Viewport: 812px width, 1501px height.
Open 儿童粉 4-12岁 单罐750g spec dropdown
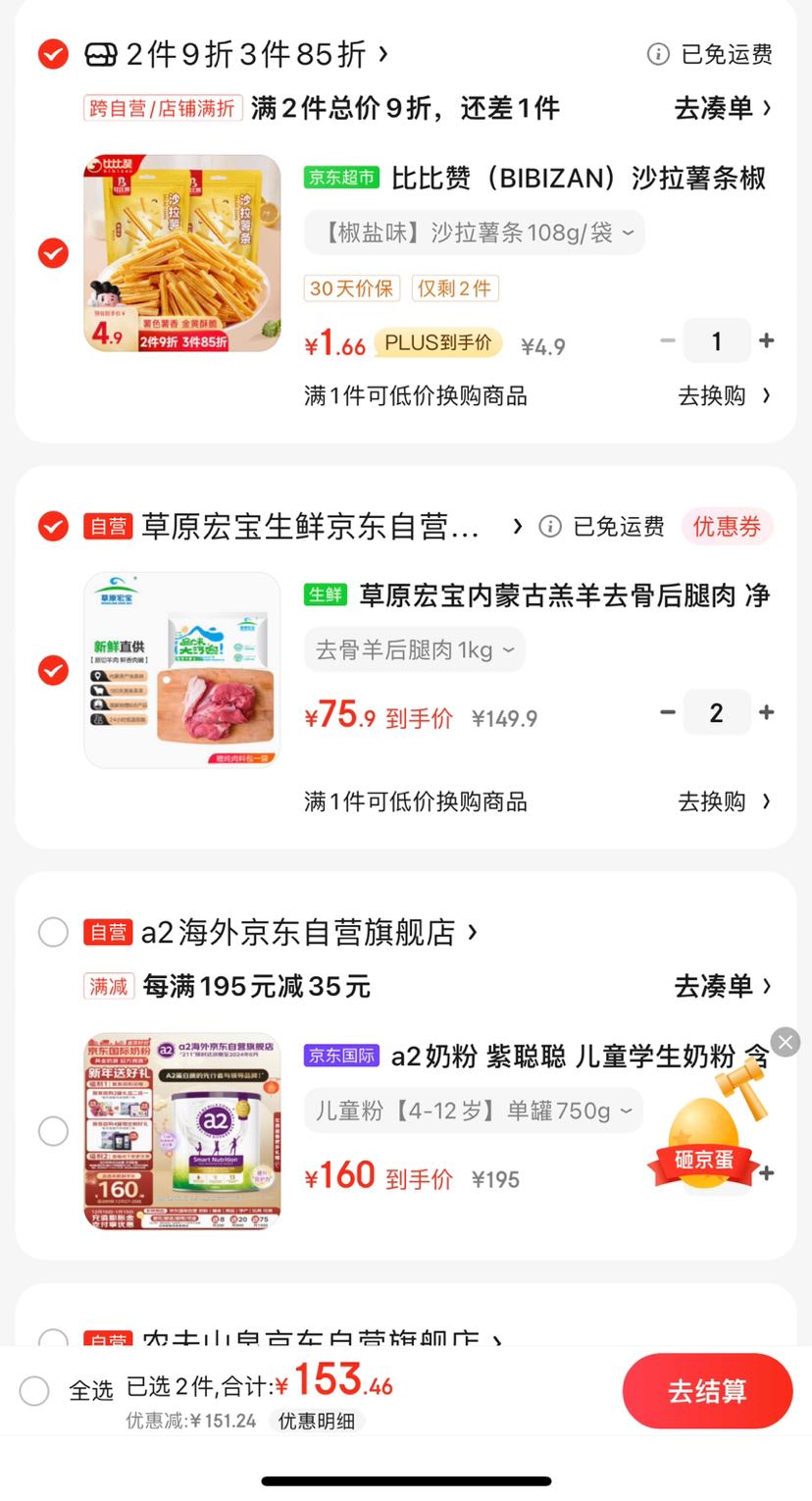[474, 1111]
